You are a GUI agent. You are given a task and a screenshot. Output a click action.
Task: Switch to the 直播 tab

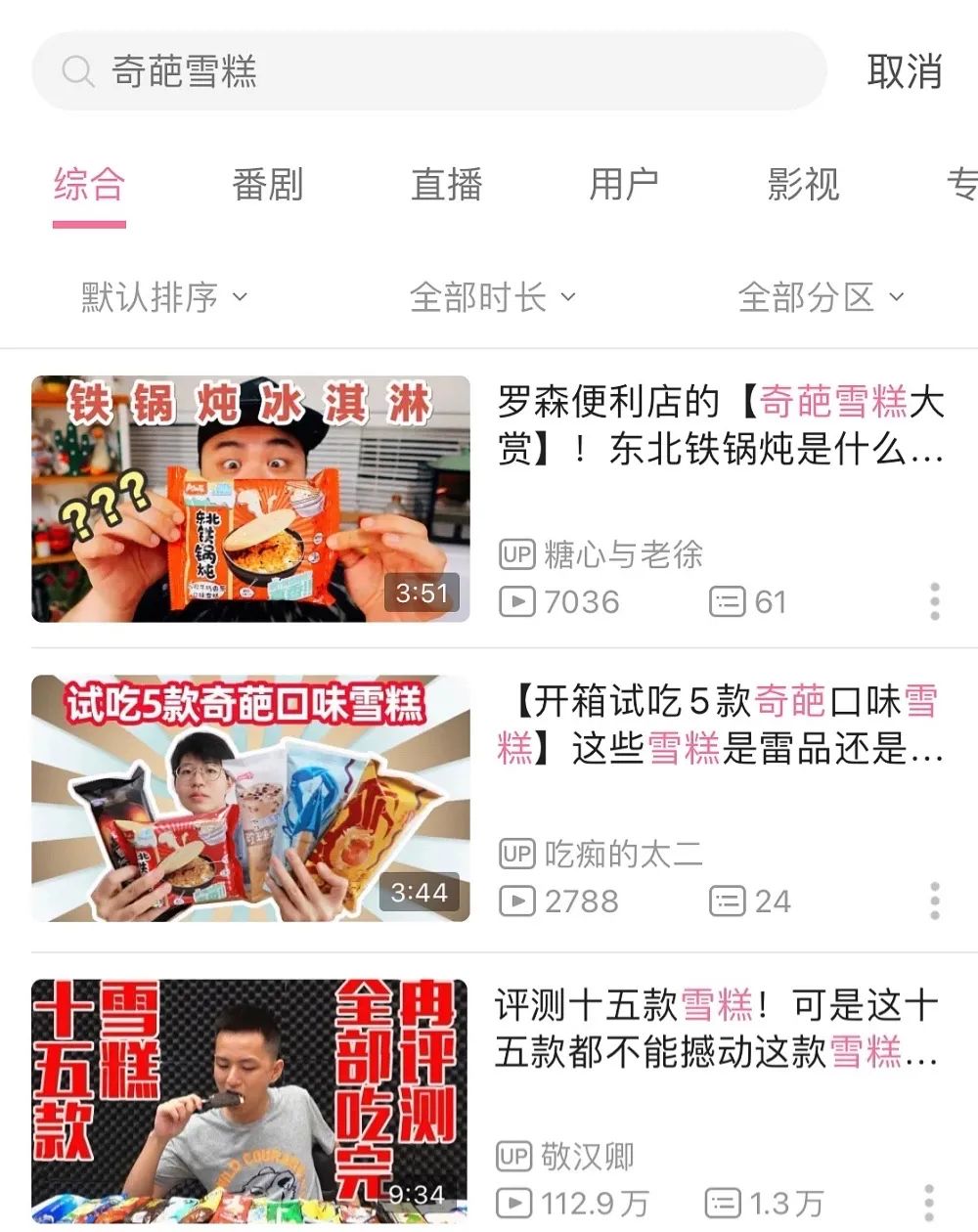[x=446, y=185]
